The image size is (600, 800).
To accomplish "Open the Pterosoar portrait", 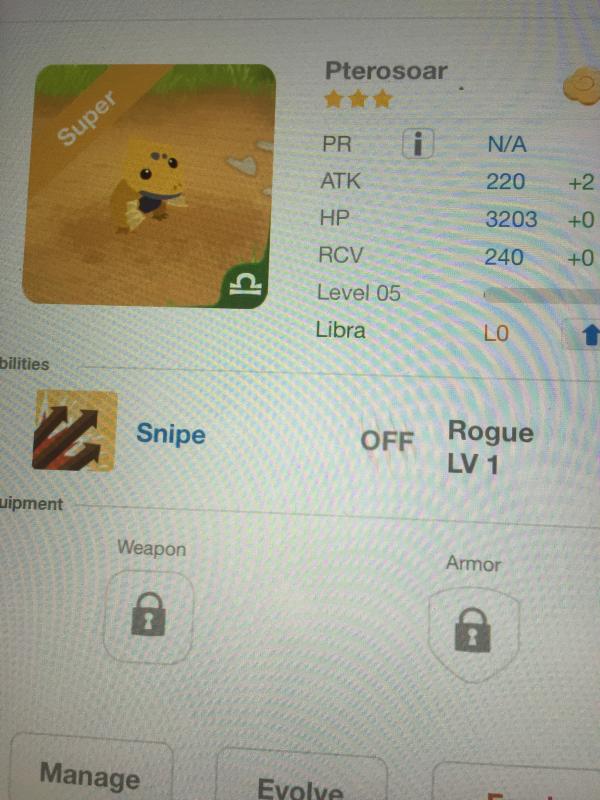I will [x=149, y=186].
